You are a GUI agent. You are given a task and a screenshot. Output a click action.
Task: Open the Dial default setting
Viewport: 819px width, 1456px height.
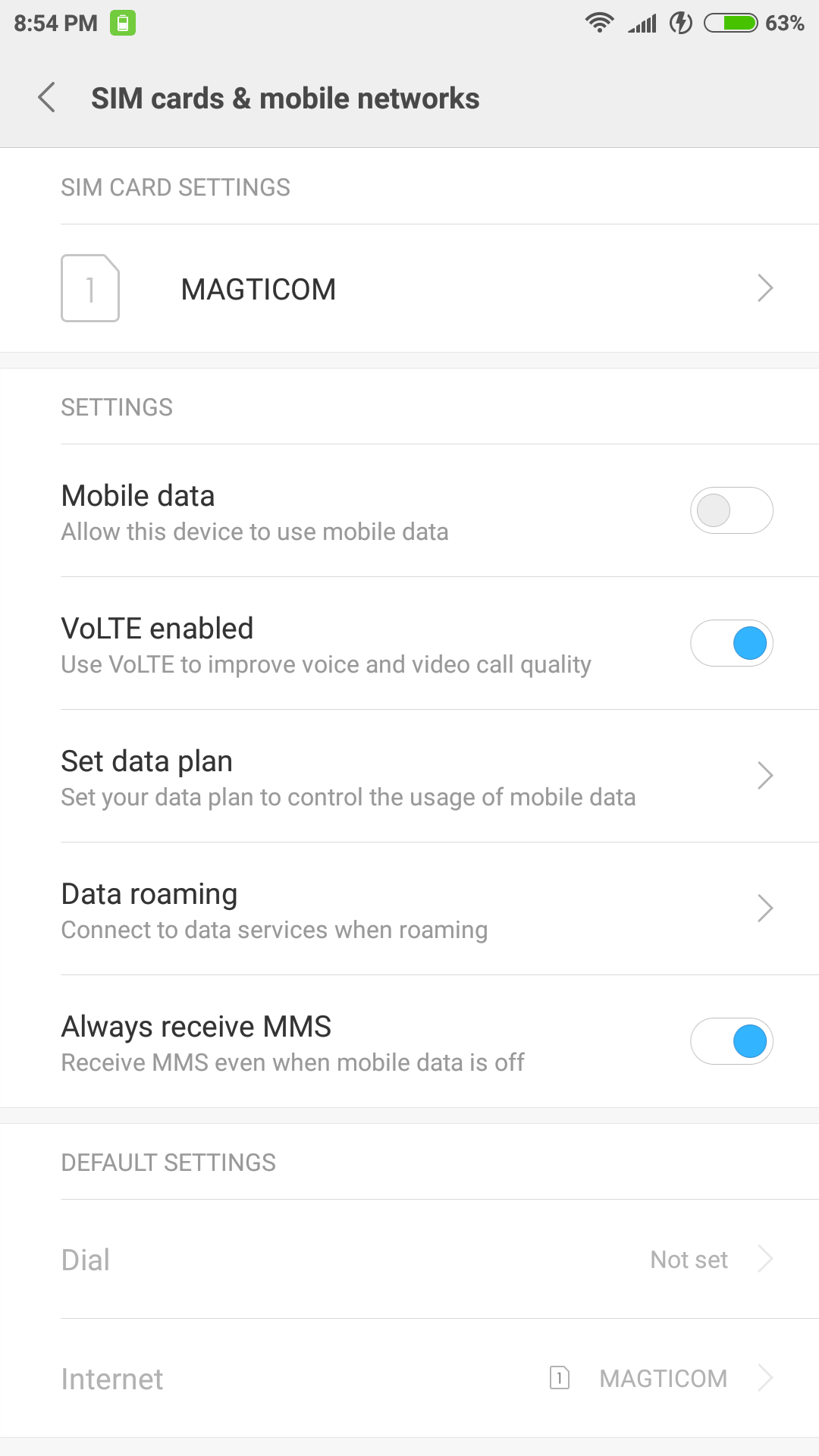coord(409,1259)
